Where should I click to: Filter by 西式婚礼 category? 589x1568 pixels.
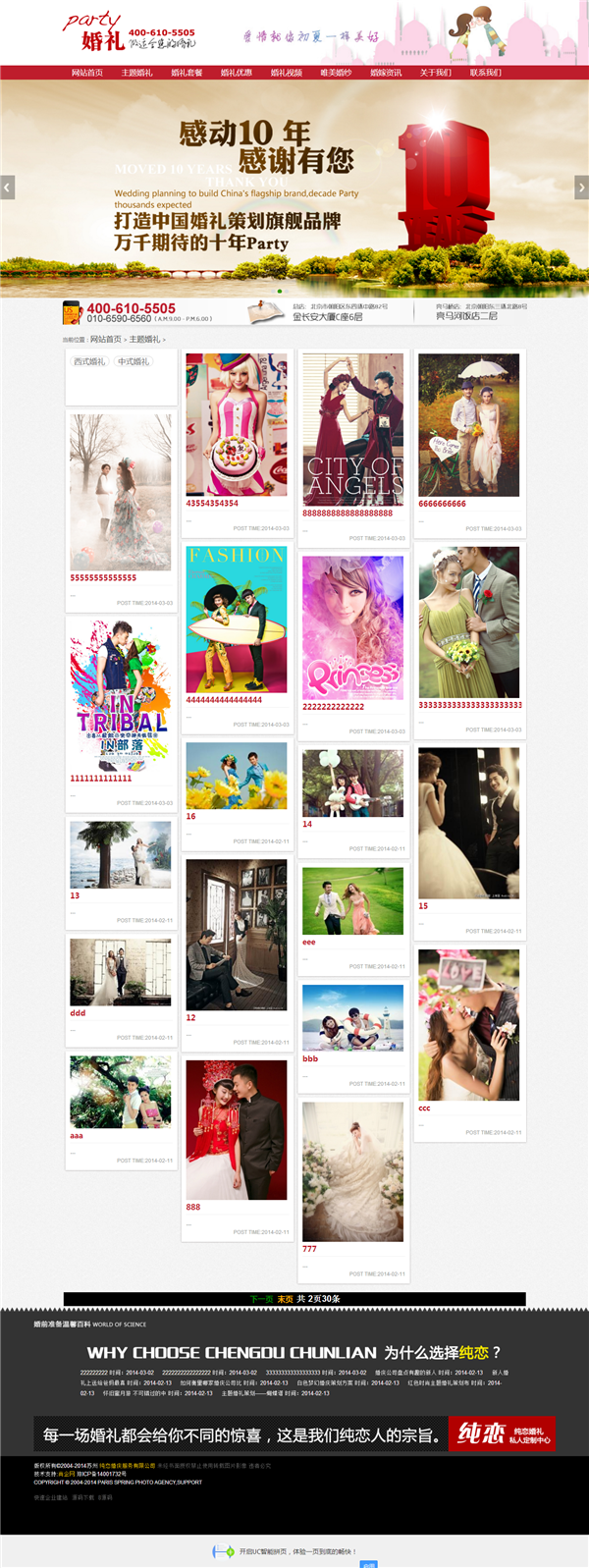click(89, 361)
